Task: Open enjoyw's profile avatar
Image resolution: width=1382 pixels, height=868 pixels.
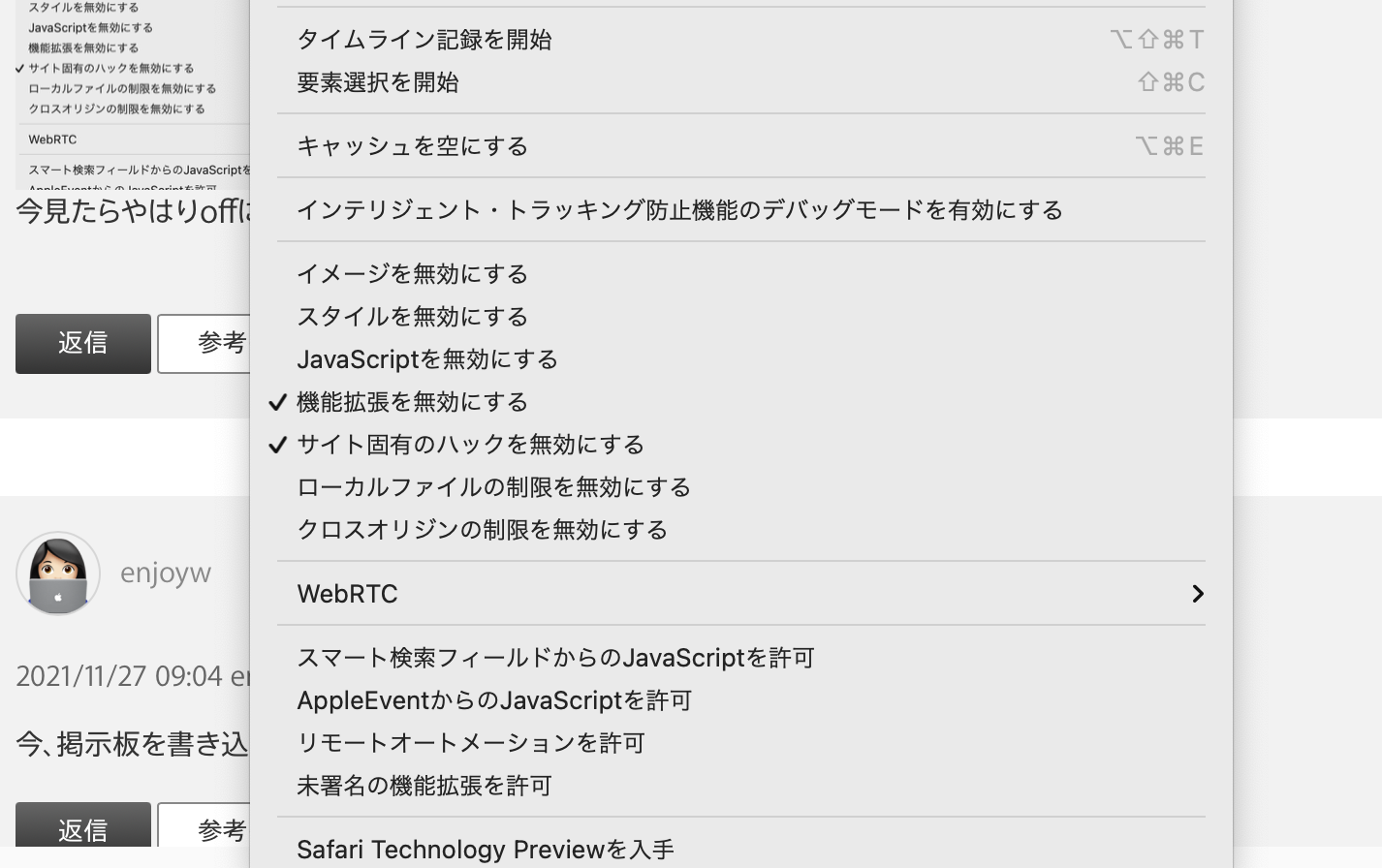Action: 58,573
